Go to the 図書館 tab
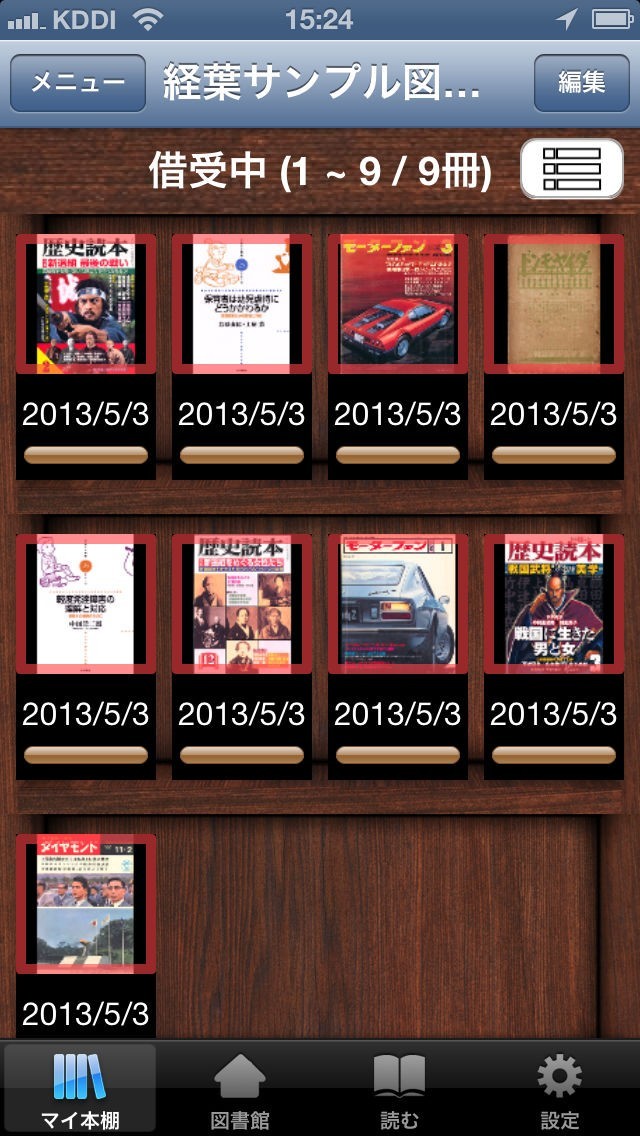Viewport: 640px width, 1136px height. (x=240, y=1091)
